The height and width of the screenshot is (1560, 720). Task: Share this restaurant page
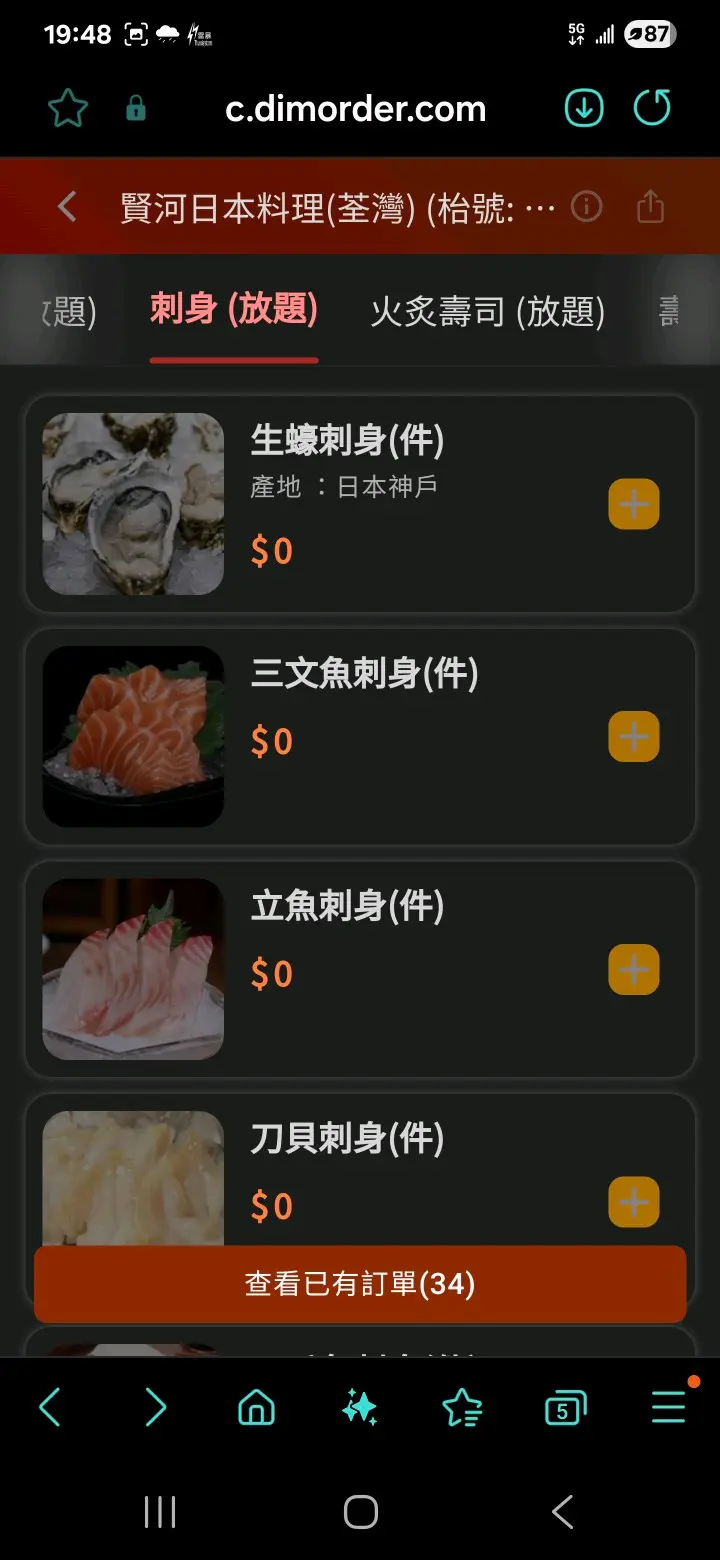pyautogui.click(x=650, y=207)
